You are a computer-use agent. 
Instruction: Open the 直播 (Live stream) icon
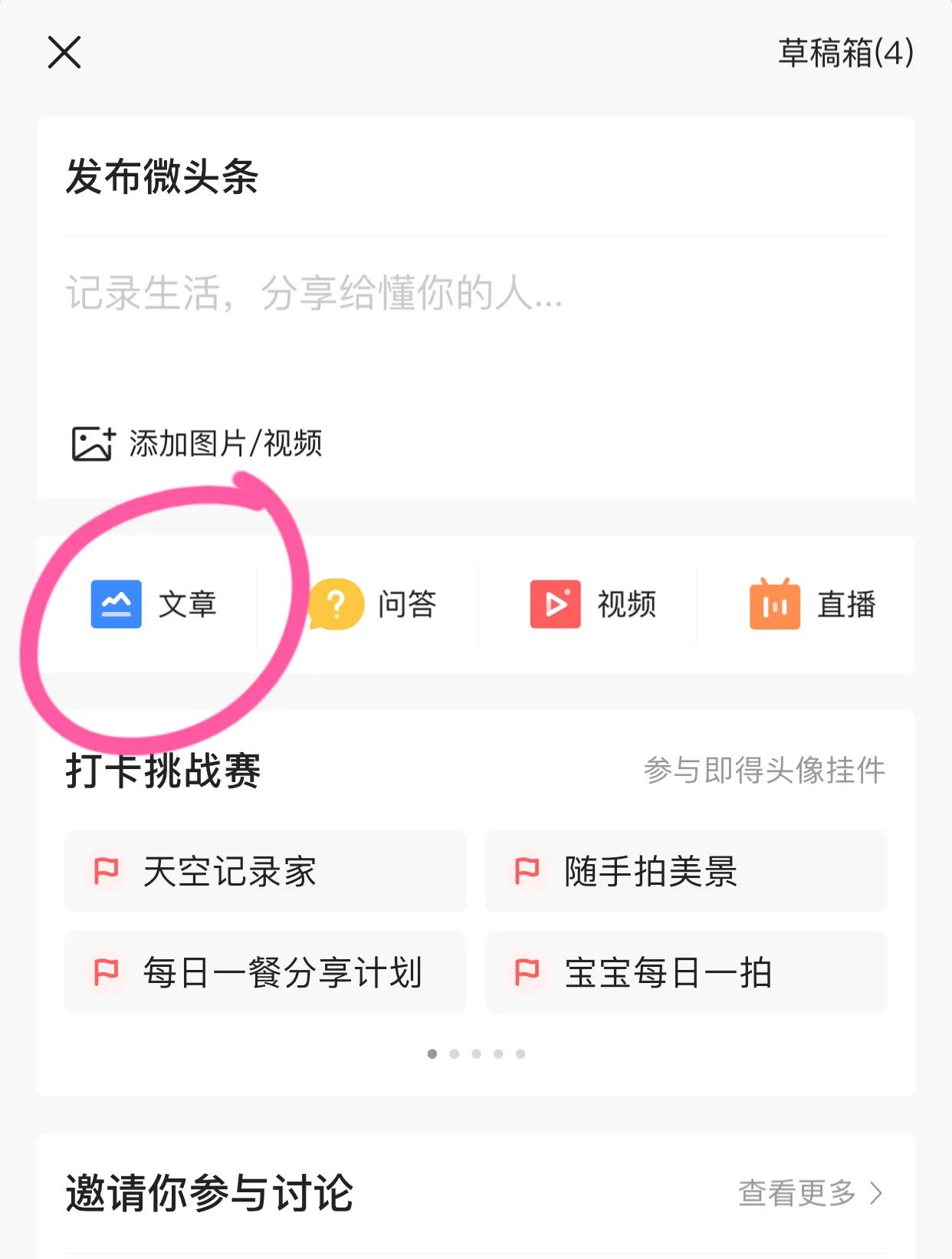pyautogui.click(x=776, y=605)
